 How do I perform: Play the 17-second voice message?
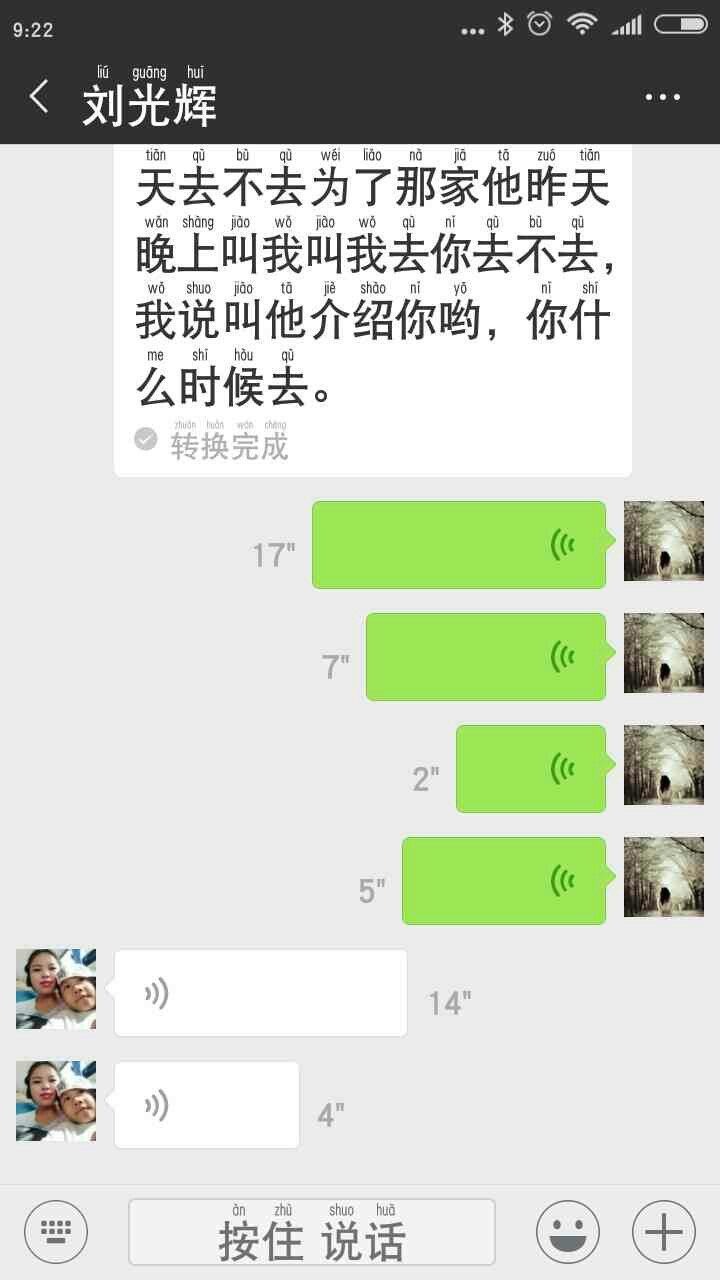pos(459,545)
